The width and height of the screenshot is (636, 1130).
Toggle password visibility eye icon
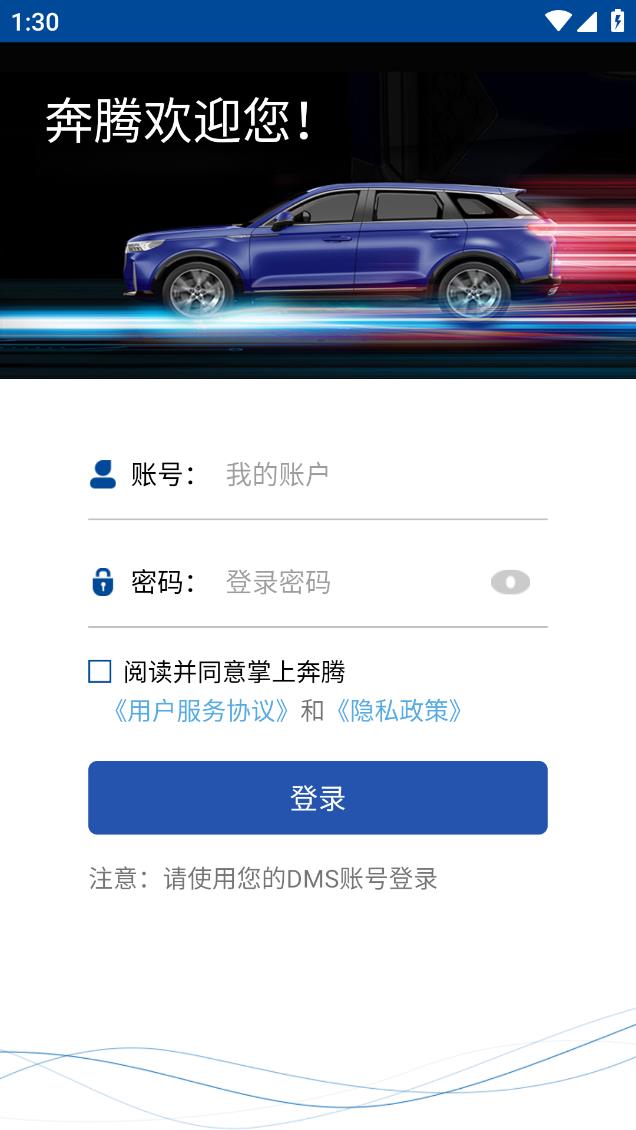510,582
